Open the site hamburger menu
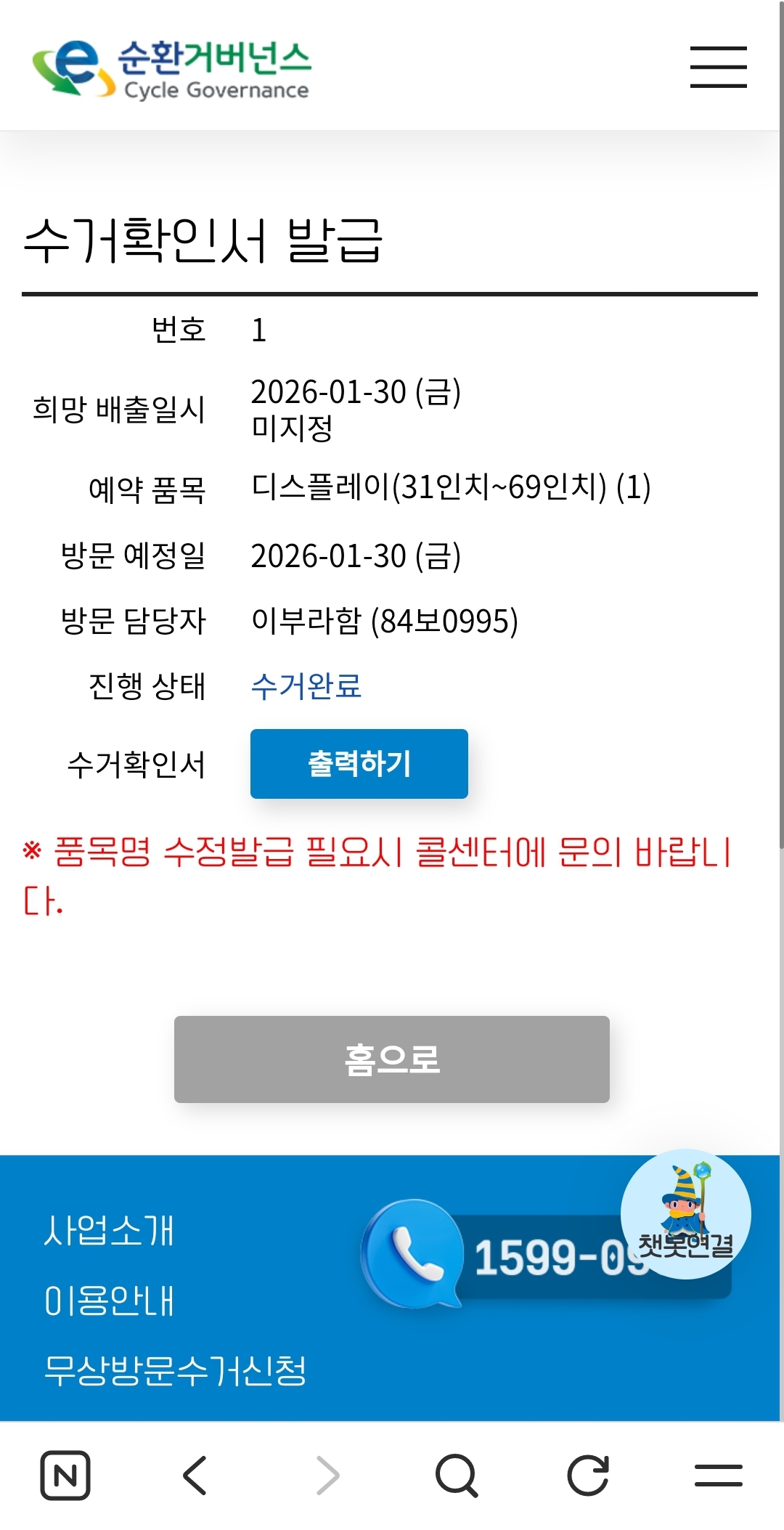Viewport: 784px width, 1530px height. (x=718, y=67)
